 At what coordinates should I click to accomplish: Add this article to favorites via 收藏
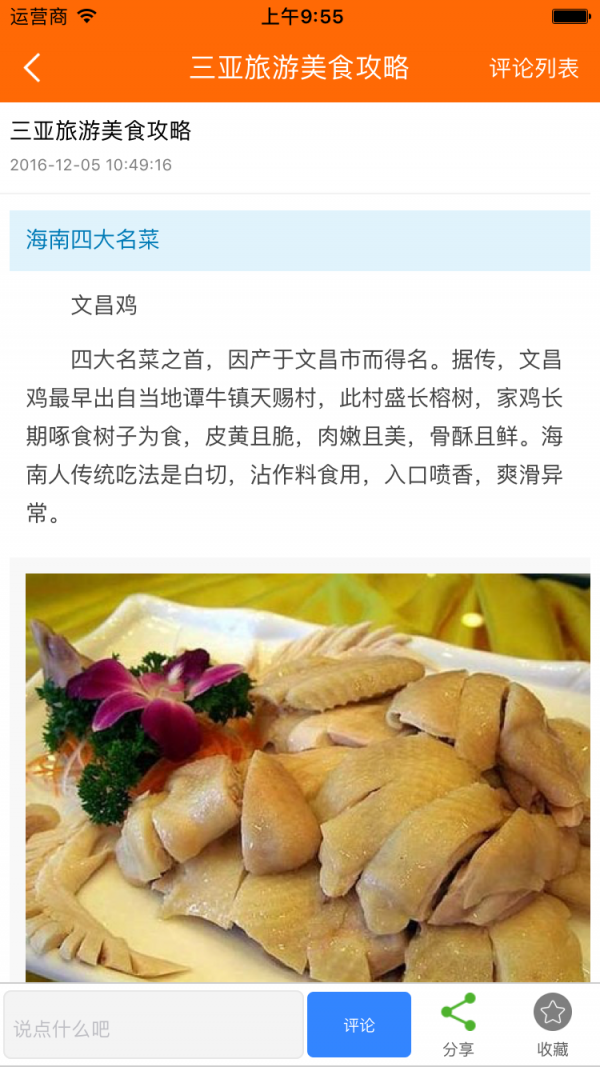click(552, 1025)
